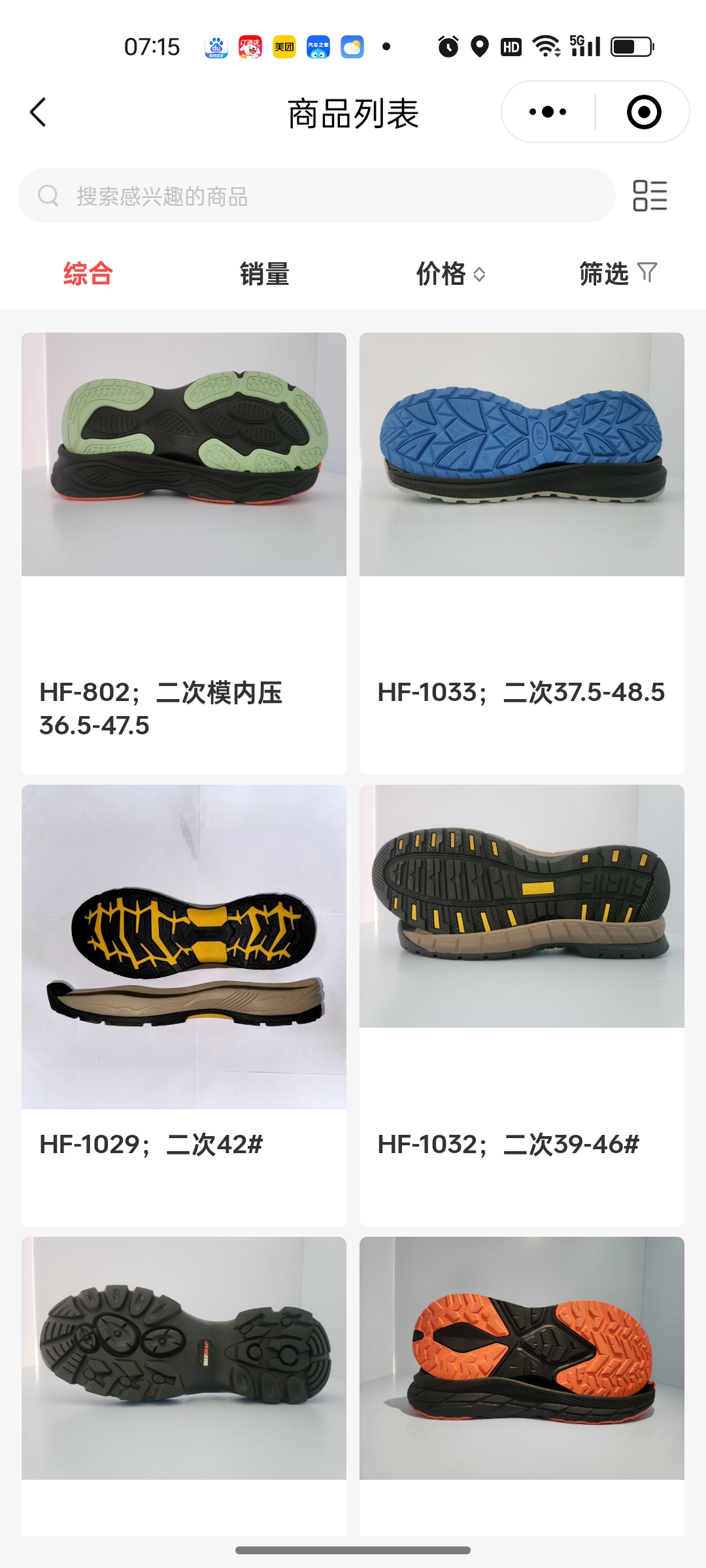The width and height of the screenshot is (706, 1568).
Task: Tap the 搜索感兴趣的商品 search box
Action: (316, 195)
